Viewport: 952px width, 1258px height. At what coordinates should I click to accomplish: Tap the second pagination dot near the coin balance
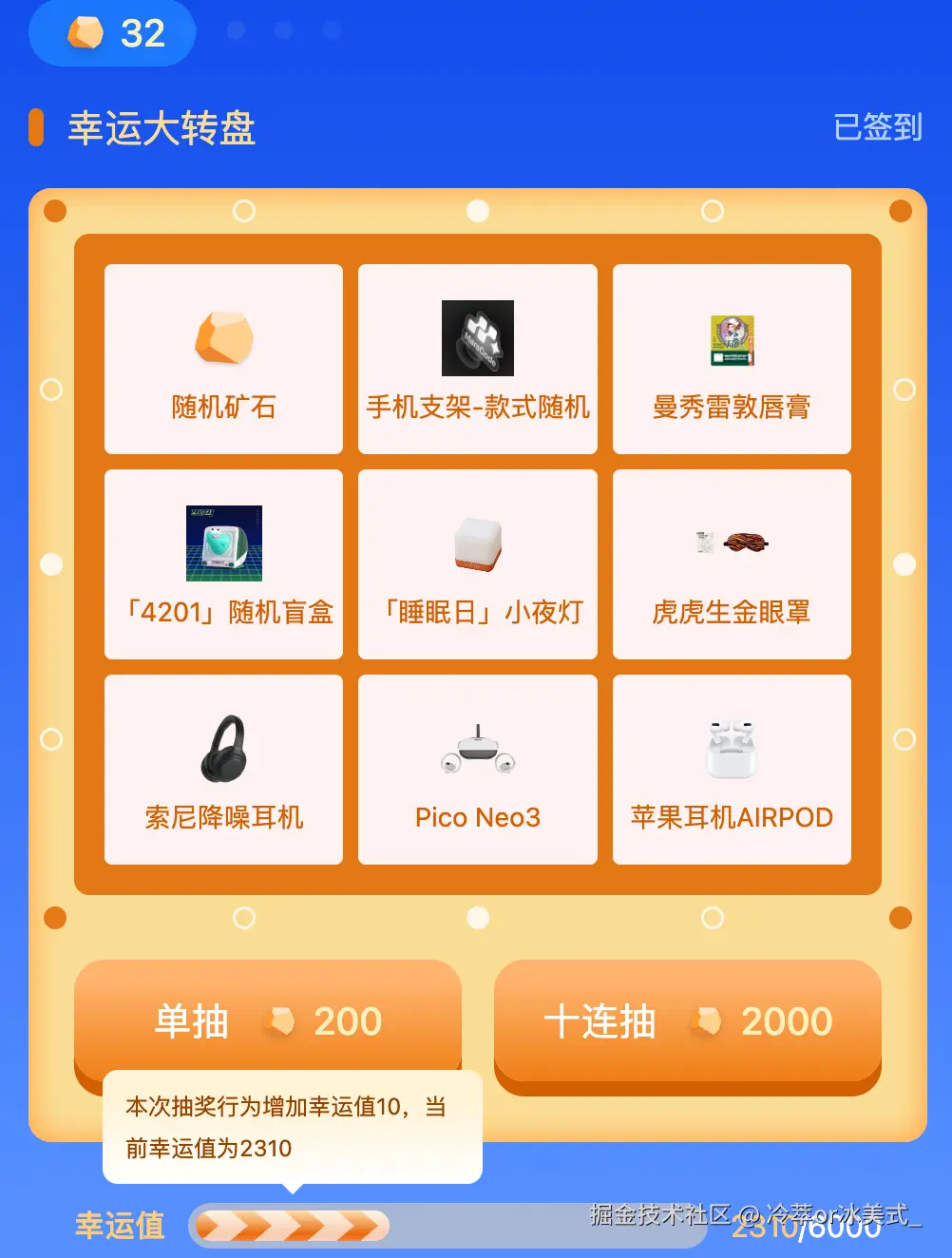coord(282,31)
